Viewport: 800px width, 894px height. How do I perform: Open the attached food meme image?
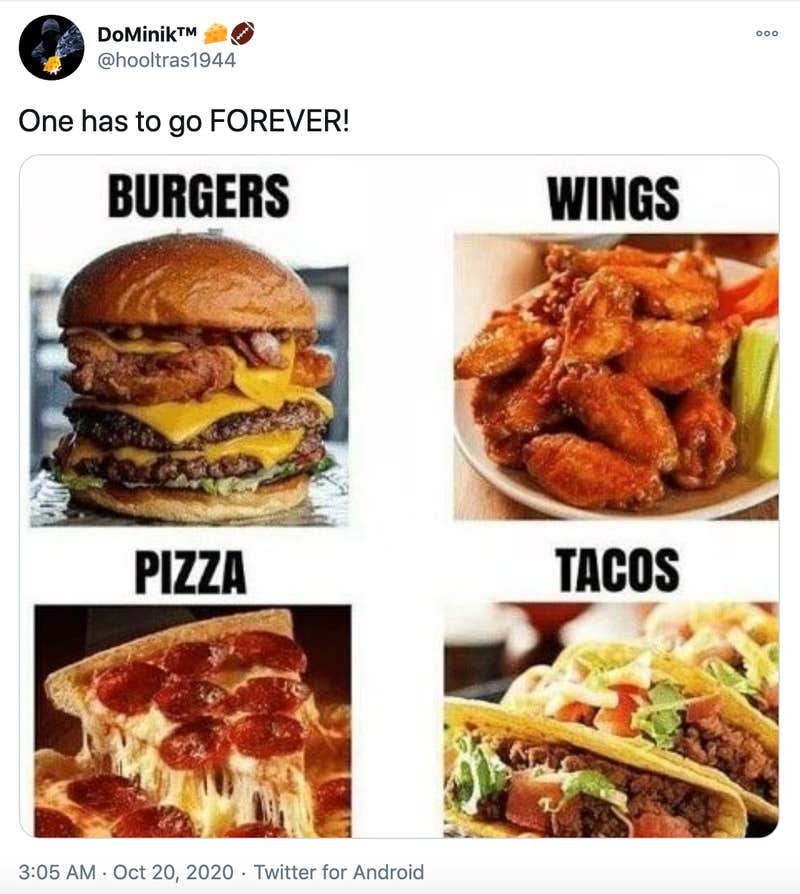click(400, 500)
